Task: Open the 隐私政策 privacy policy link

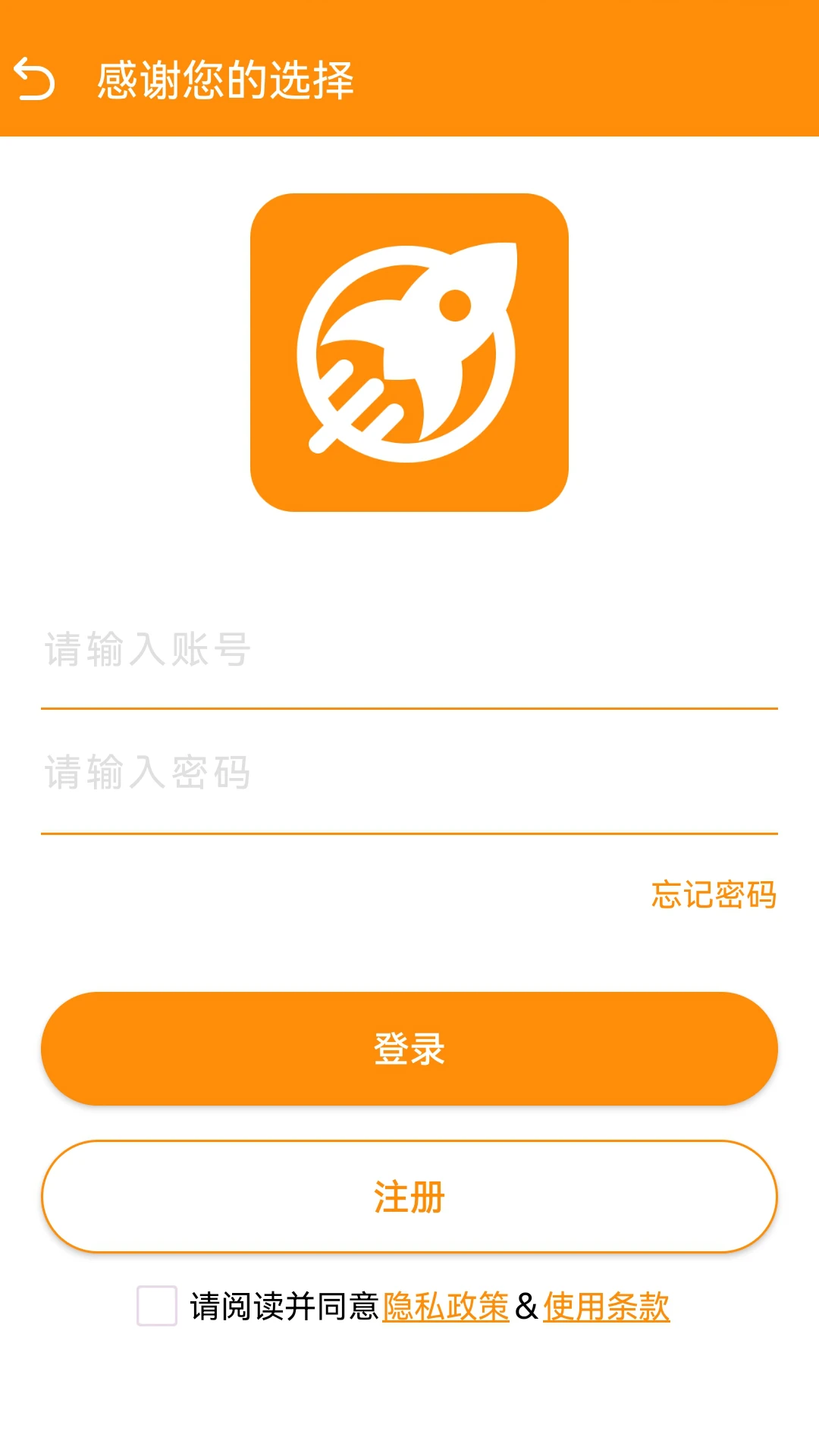Action: click(445, 1307)
